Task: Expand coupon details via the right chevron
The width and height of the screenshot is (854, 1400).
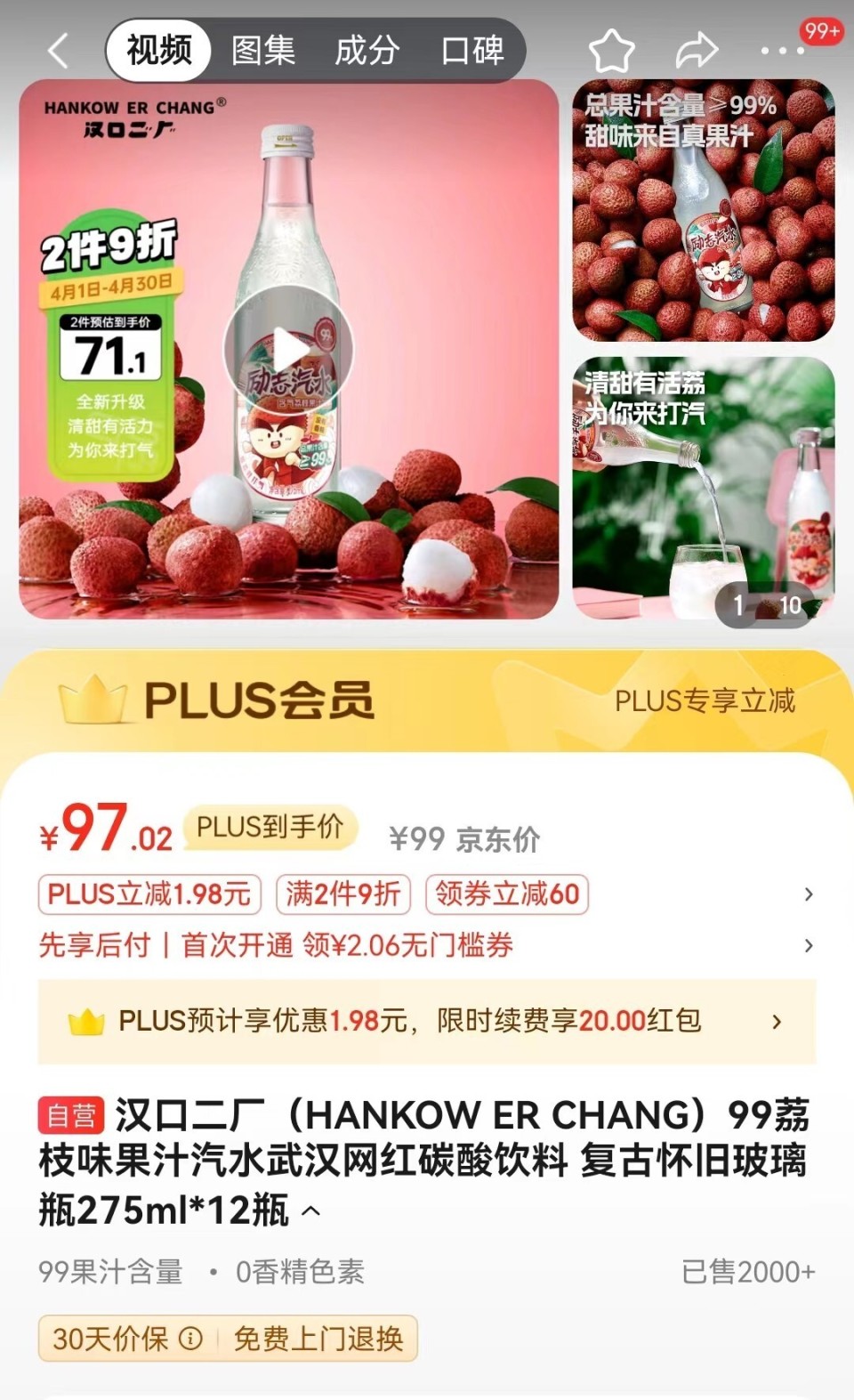Action: tap(809, 894)
